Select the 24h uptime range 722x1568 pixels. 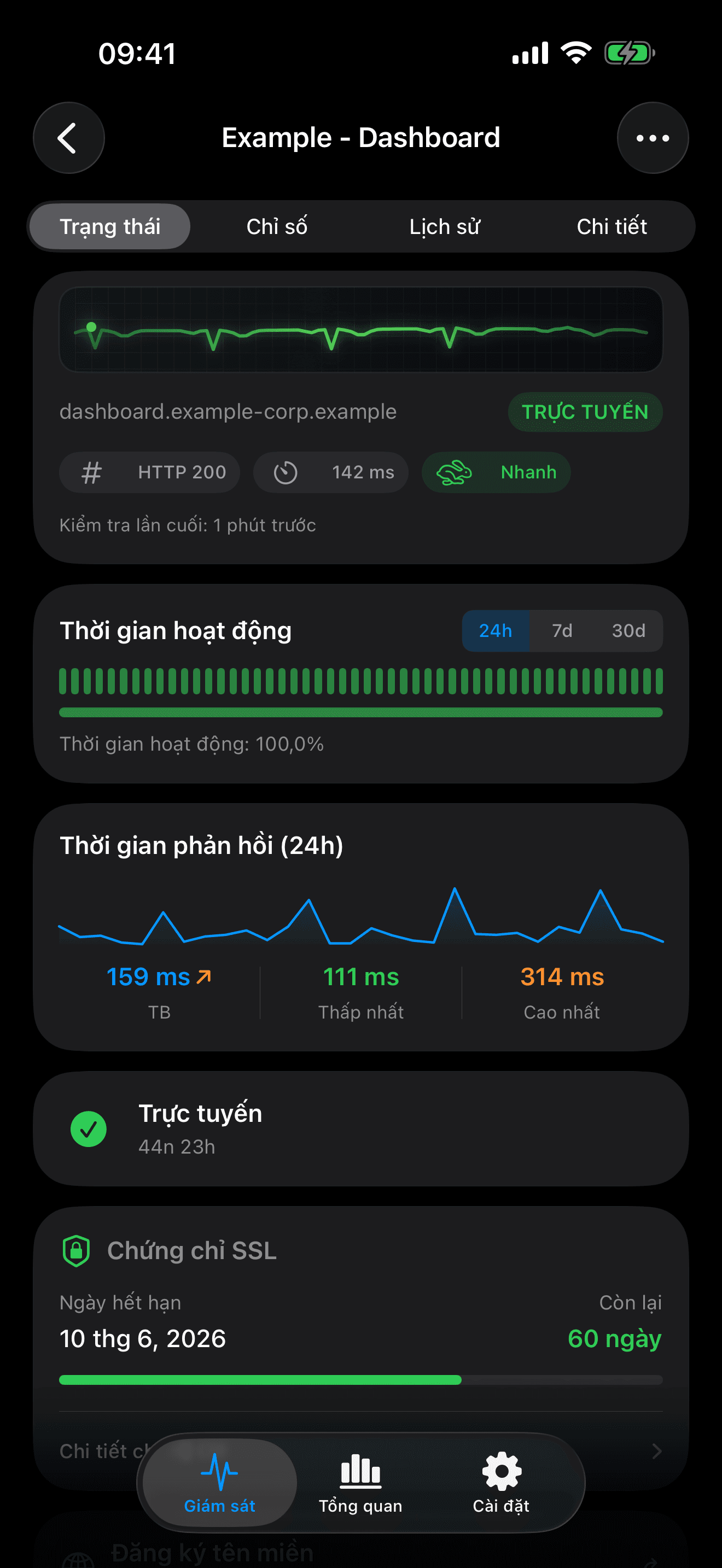(495, 630)
